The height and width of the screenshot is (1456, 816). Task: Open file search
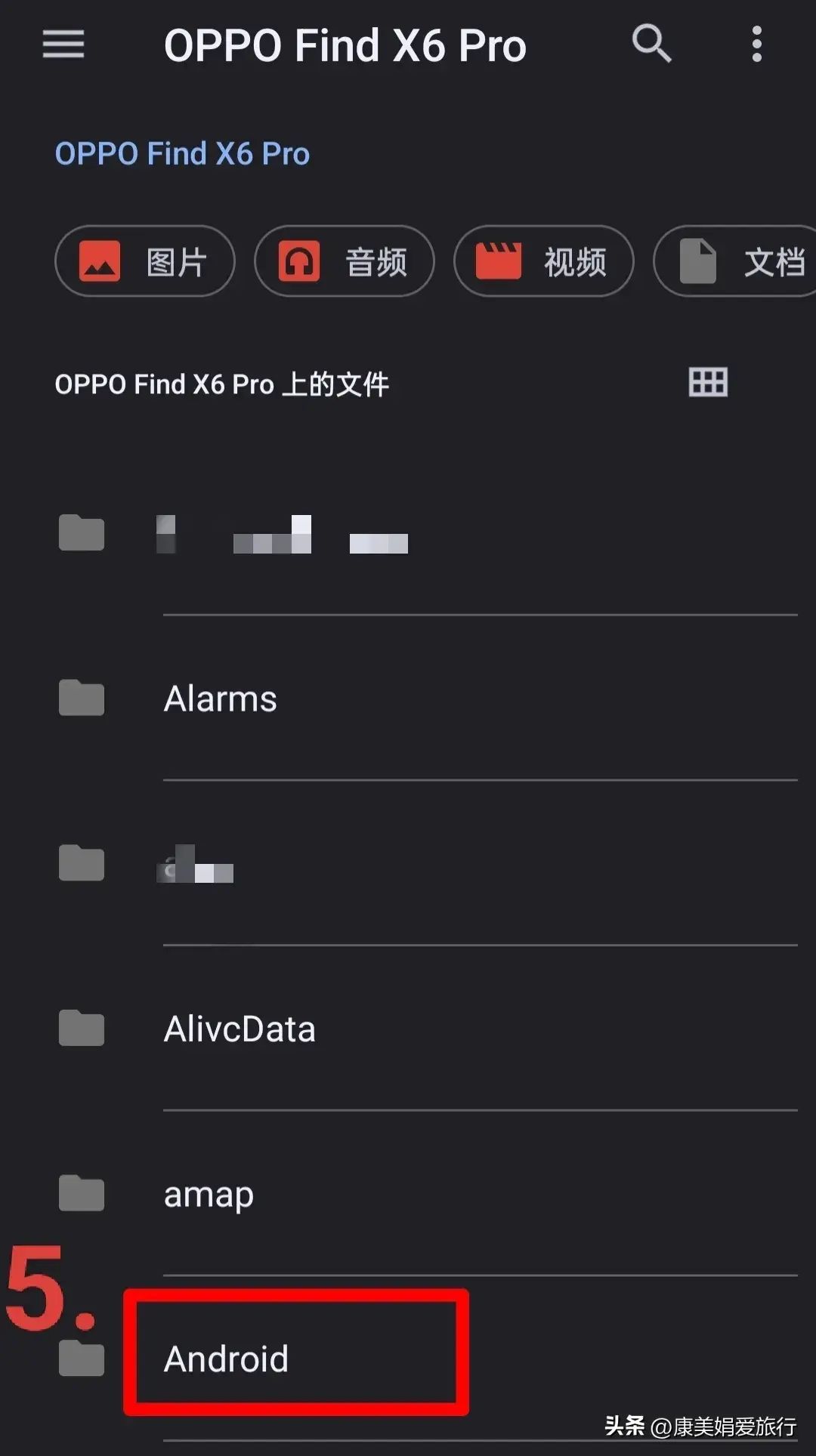pyautogui.click(x=651, y=44)
